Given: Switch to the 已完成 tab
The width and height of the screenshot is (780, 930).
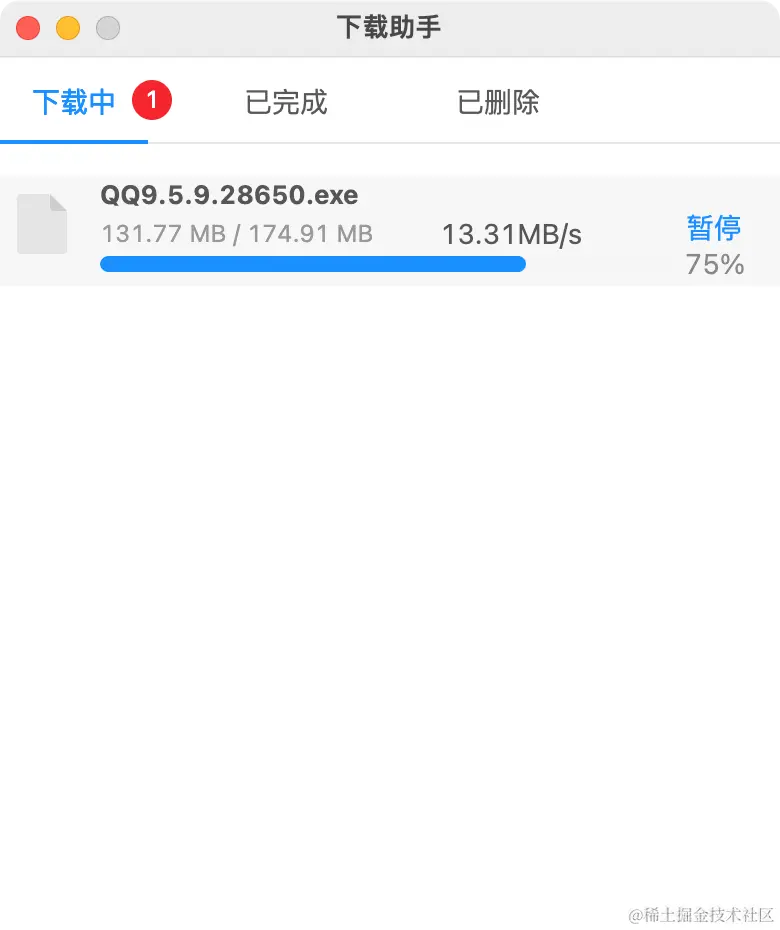Looking at the screenshot, I should point(286,102).
